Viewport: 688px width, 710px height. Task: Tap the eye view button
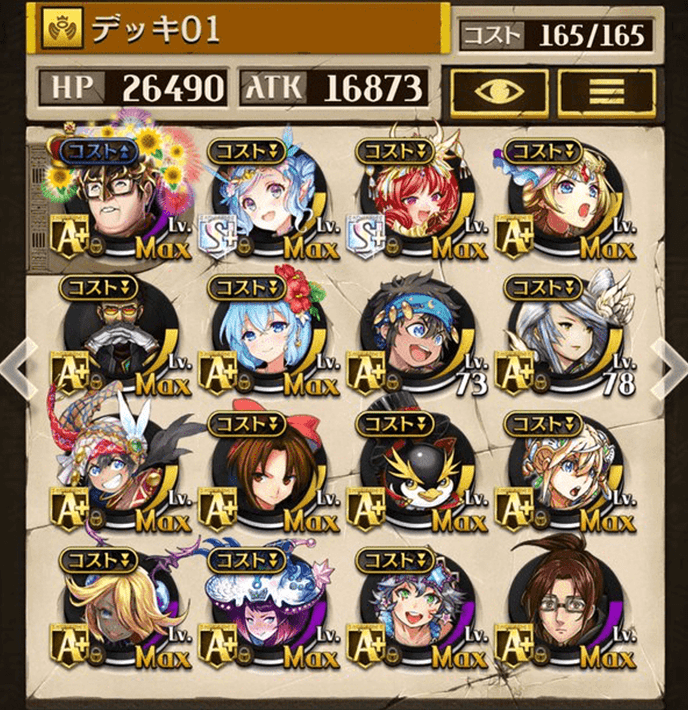pos(500,89)
